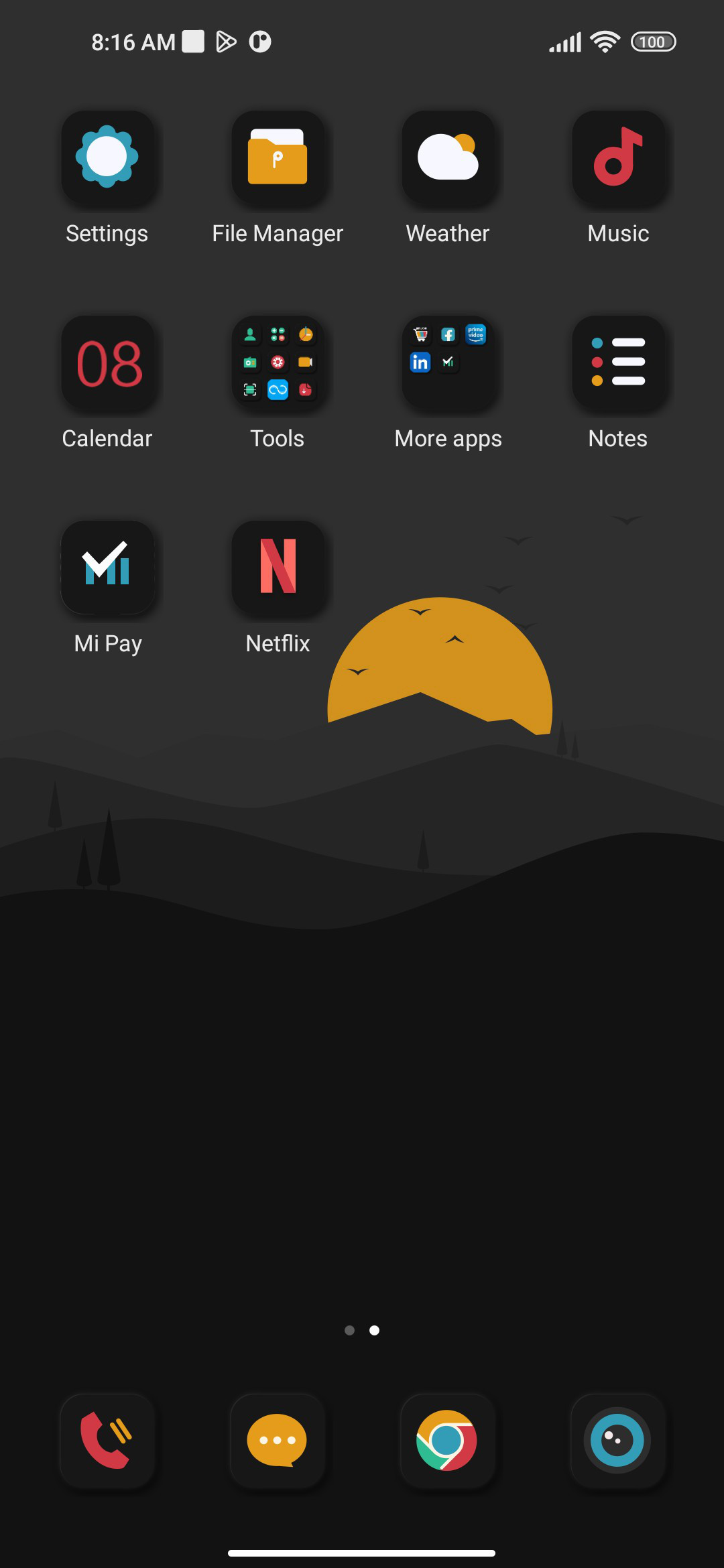Screen dimensions: 724x1568
Task: Launch Chrome browser from the dock
Action: click(448, 1441)
